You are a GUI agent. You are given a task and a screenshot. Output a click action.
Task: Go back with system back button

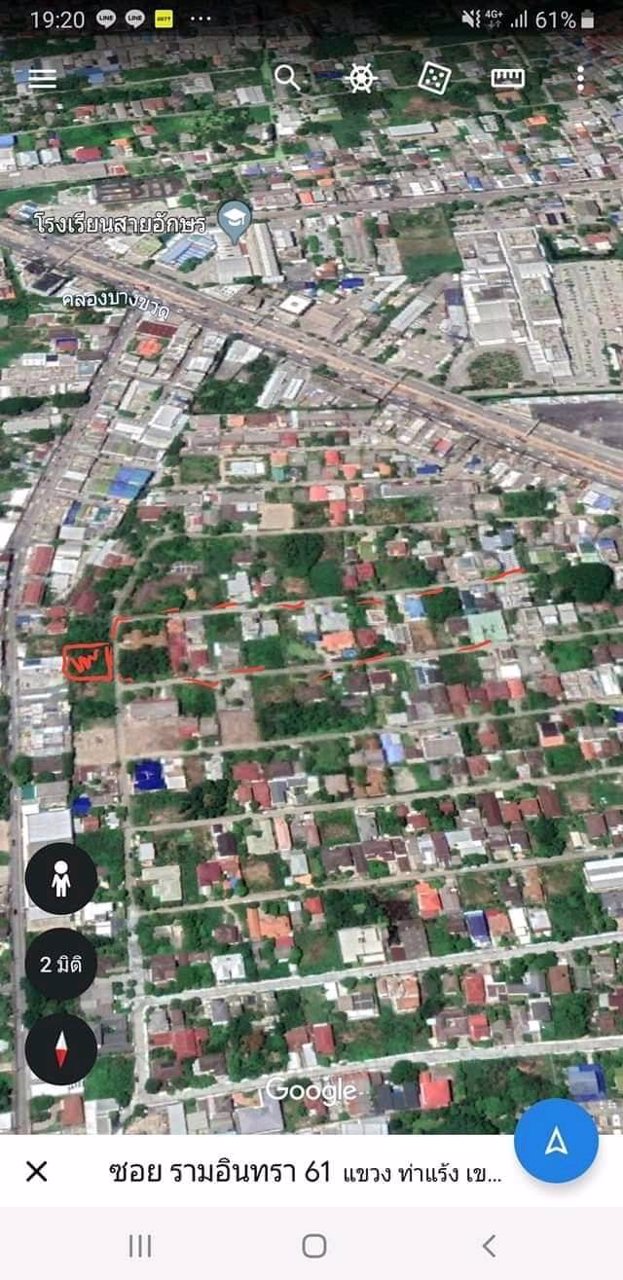click(488, 1245)
